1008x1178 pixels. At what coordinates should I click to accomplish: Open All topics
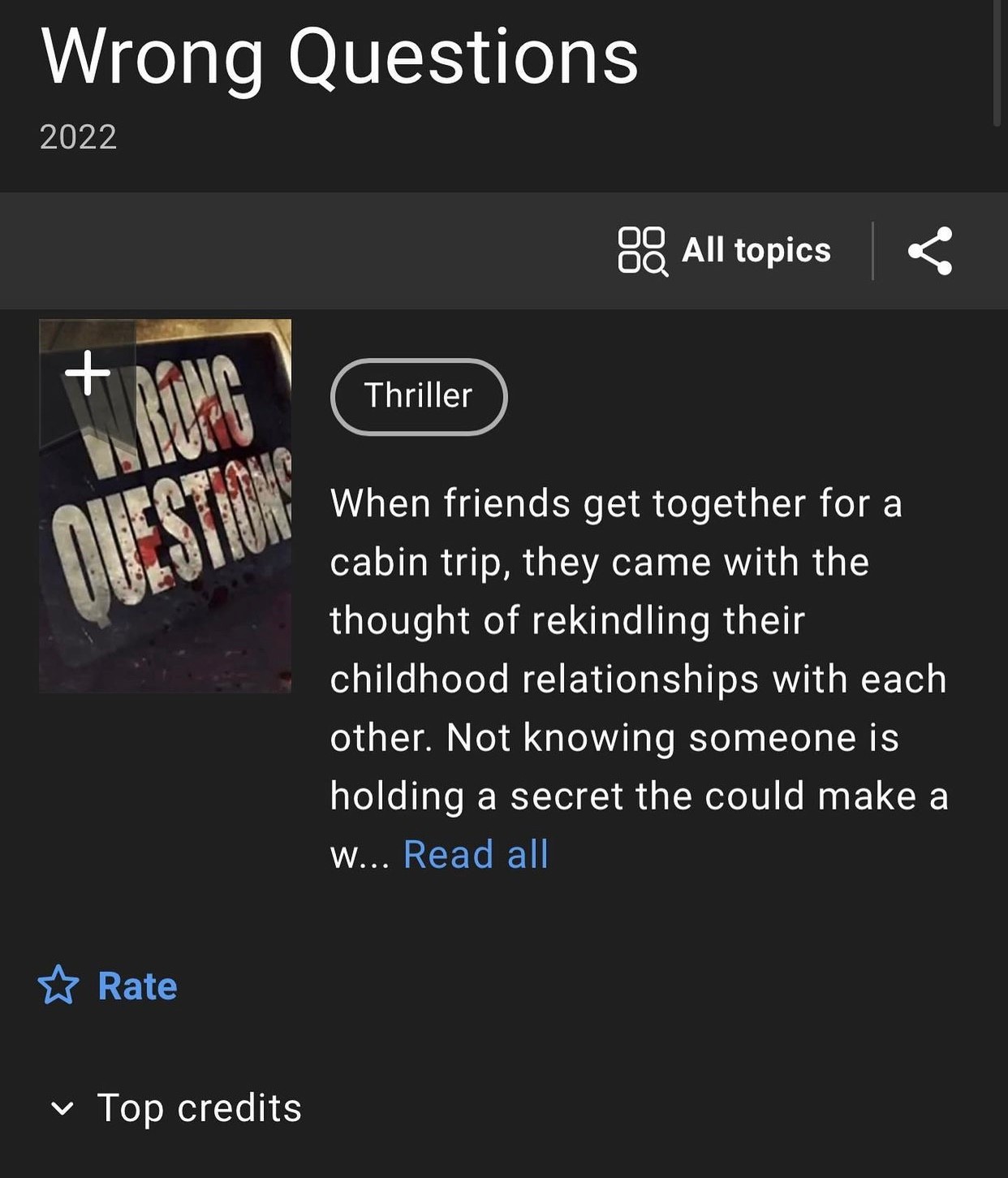[724, 251]
